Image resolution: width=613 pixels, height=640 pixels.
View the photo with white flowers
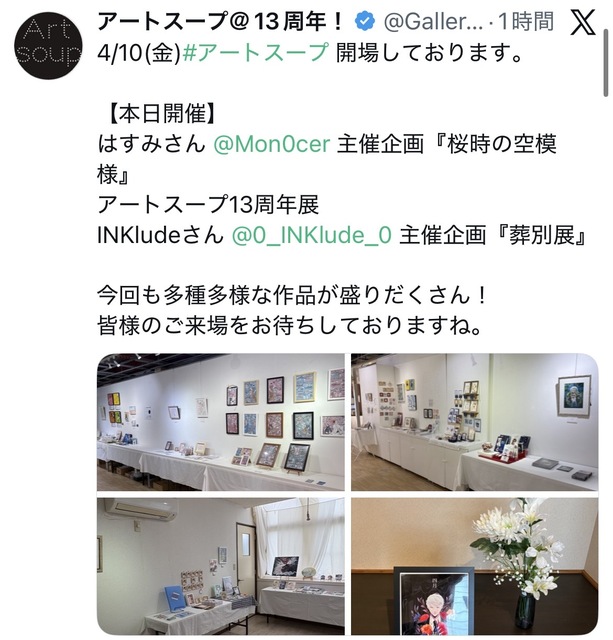click(x=474, y=566)
